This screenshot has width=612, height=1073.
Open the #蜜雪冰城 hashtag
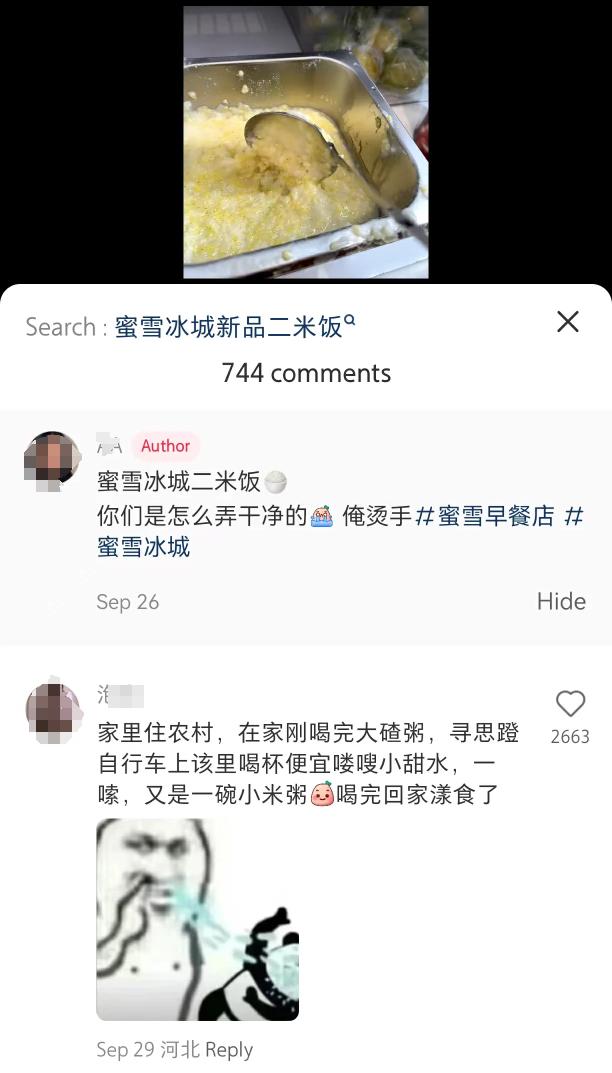[143, 547]
